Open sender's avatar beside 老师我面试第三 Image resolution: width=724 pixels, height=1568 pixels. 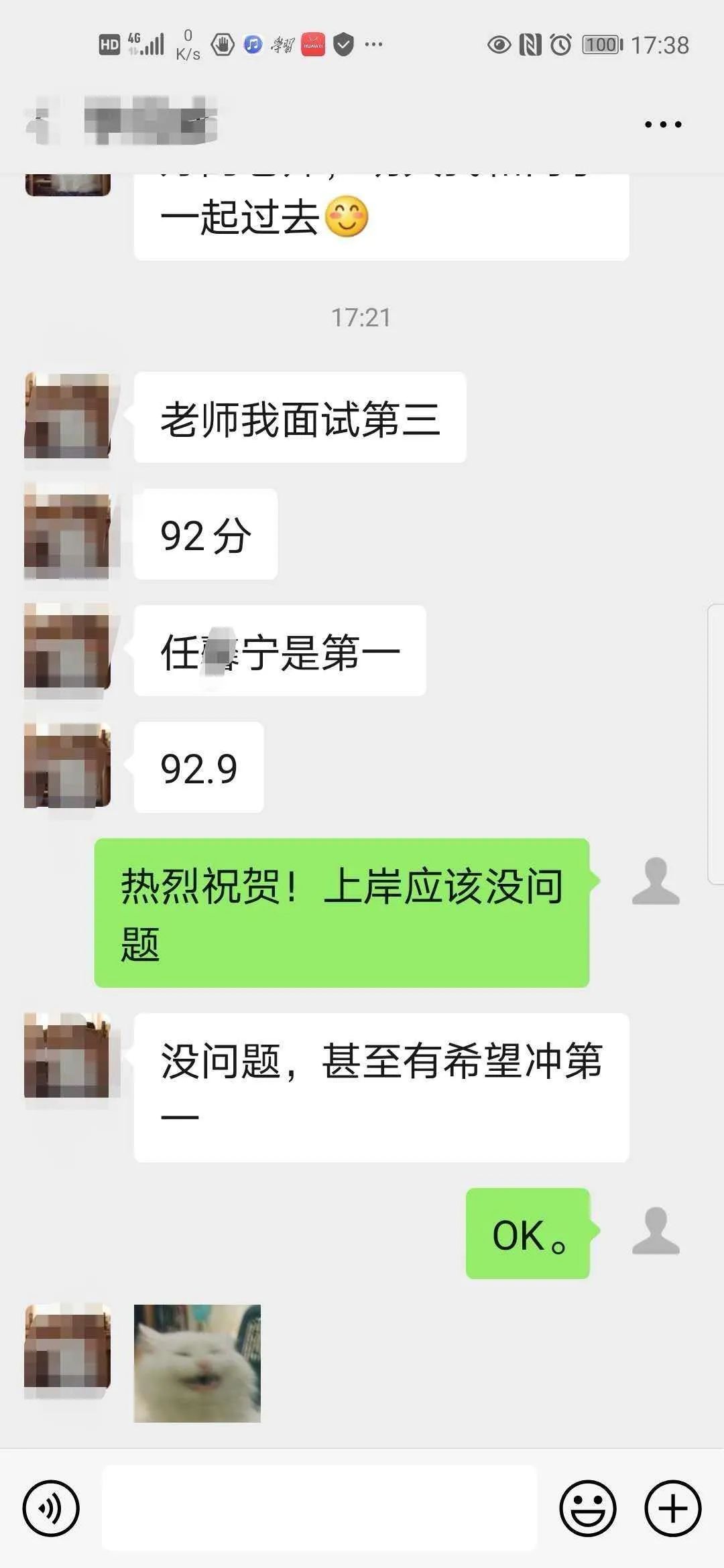67,416
